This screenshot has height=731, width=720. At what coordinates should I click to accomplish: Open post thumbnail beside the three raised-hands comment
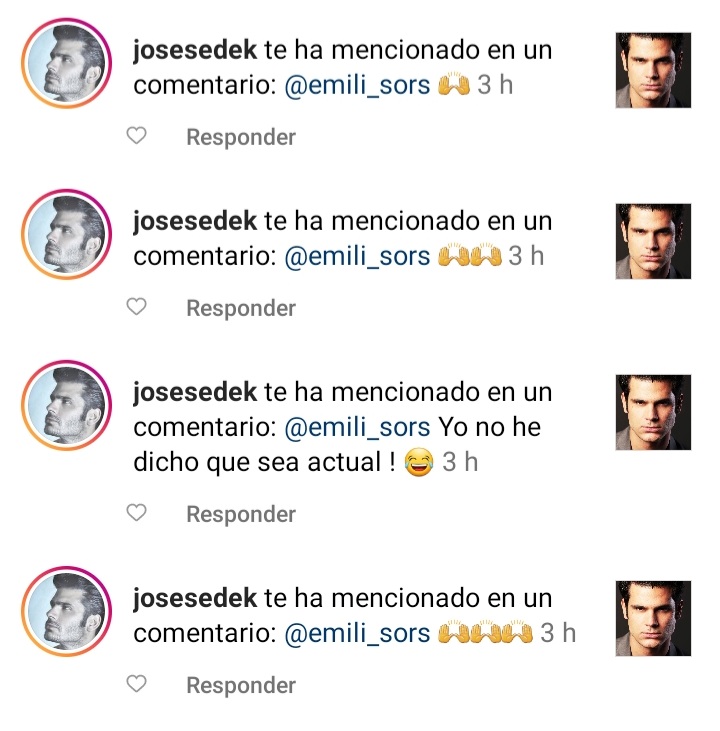click(653, 619)
